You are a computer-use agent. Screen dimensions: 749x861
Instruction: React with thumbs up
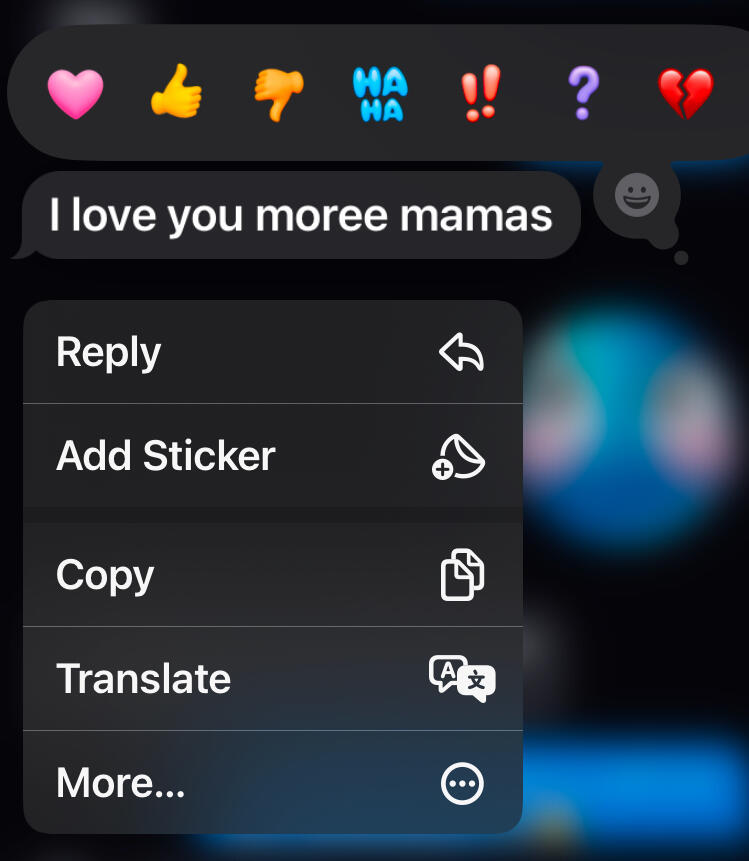point(176,95)
